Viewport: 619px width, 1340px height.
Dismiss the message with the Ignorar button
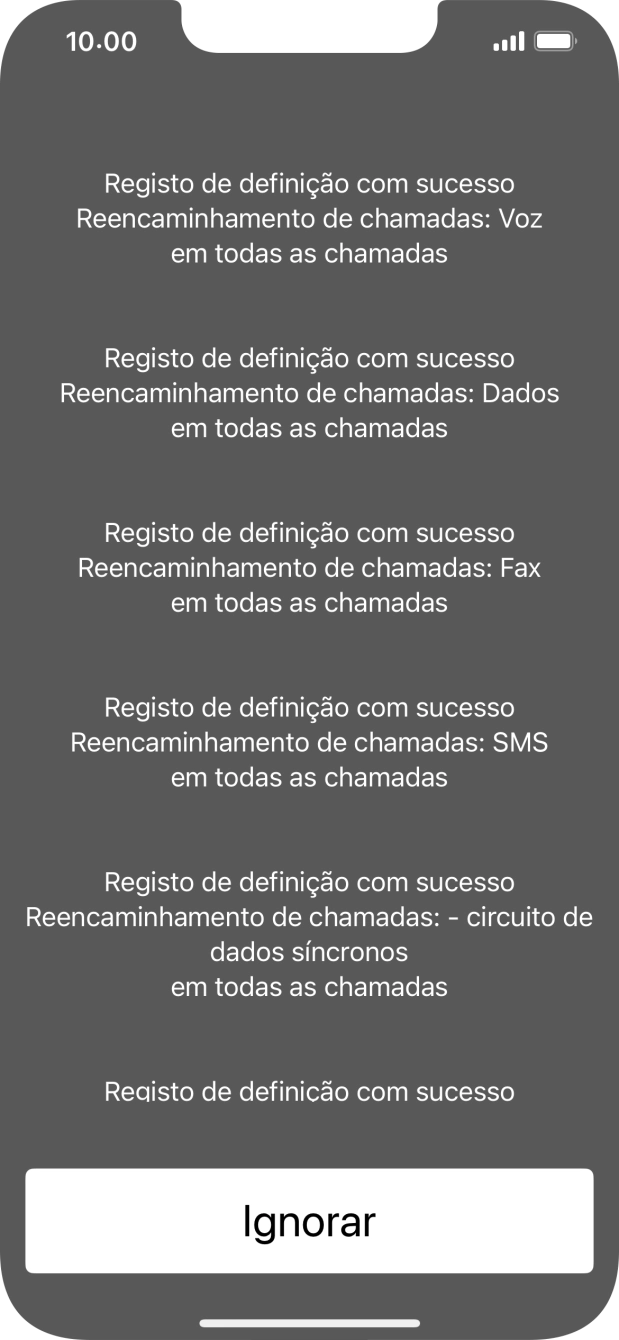309,1221
